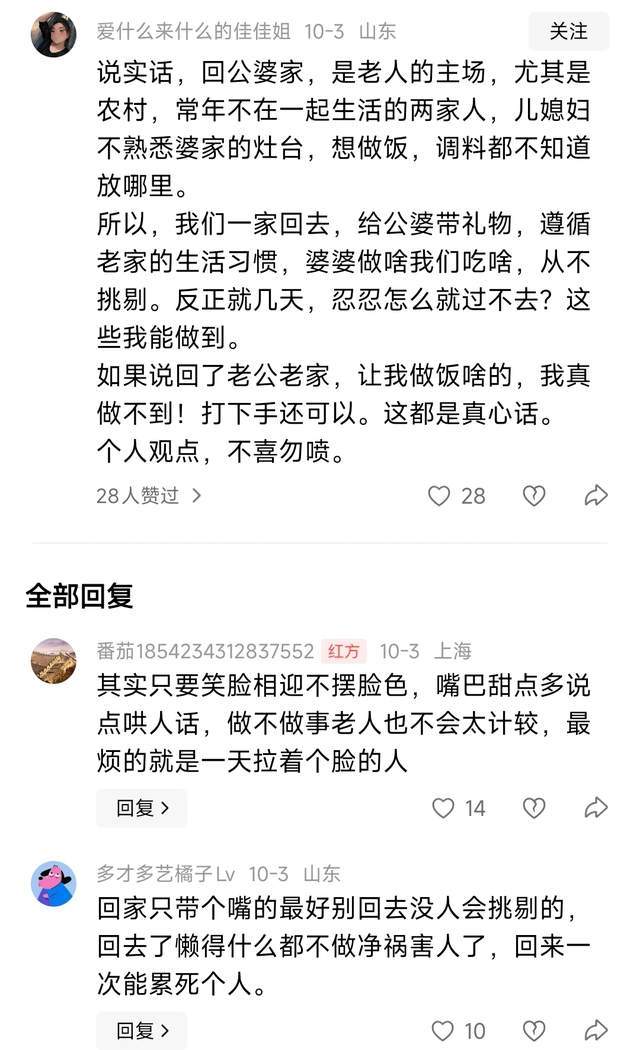The image size is (640, 1050).
Task: Share the main comment by 佳佳姐
Action: [x=596, y=495]
